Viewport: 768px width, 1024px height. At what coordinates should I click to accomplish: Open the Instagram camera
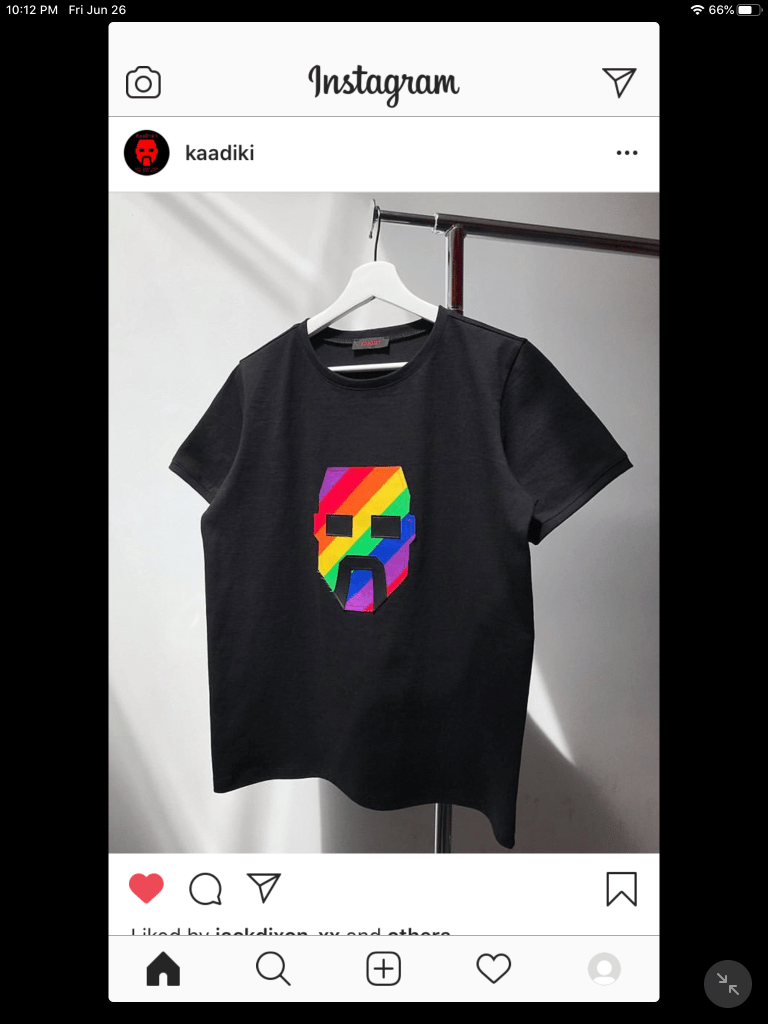(x=143, y=83)
